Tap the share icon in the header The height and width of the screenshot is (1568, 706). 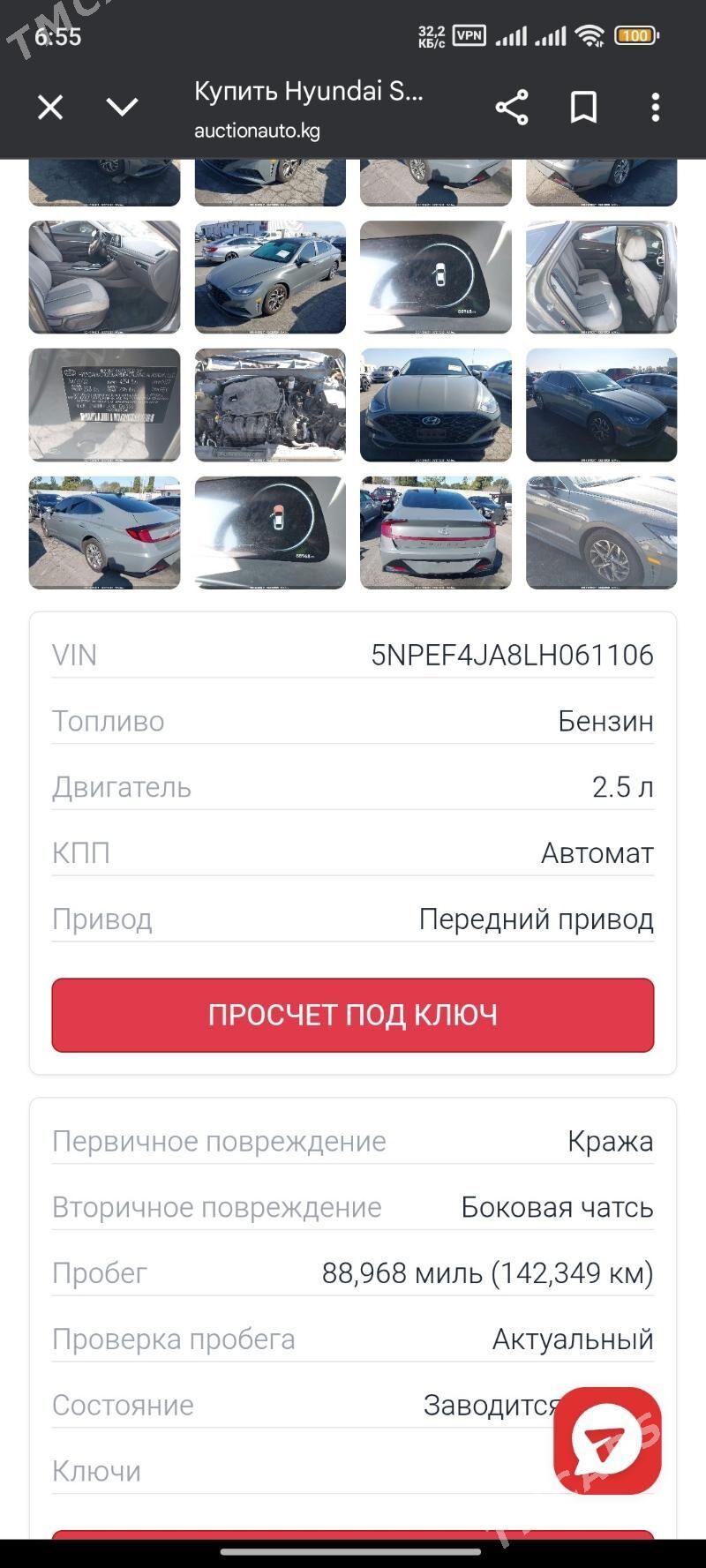point(510,108)
